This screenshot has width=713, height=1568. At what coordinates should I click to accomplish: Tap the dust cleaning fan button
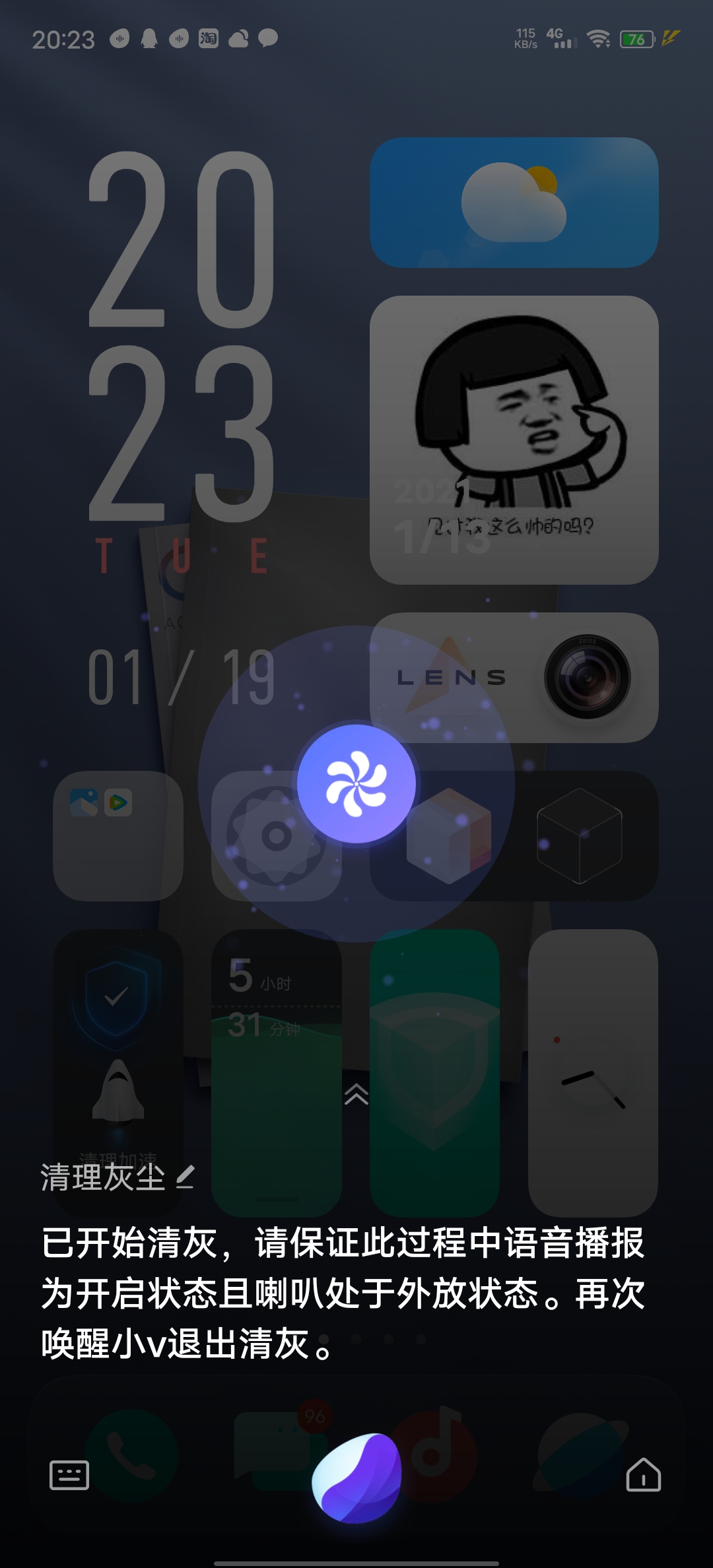point(356,783)
